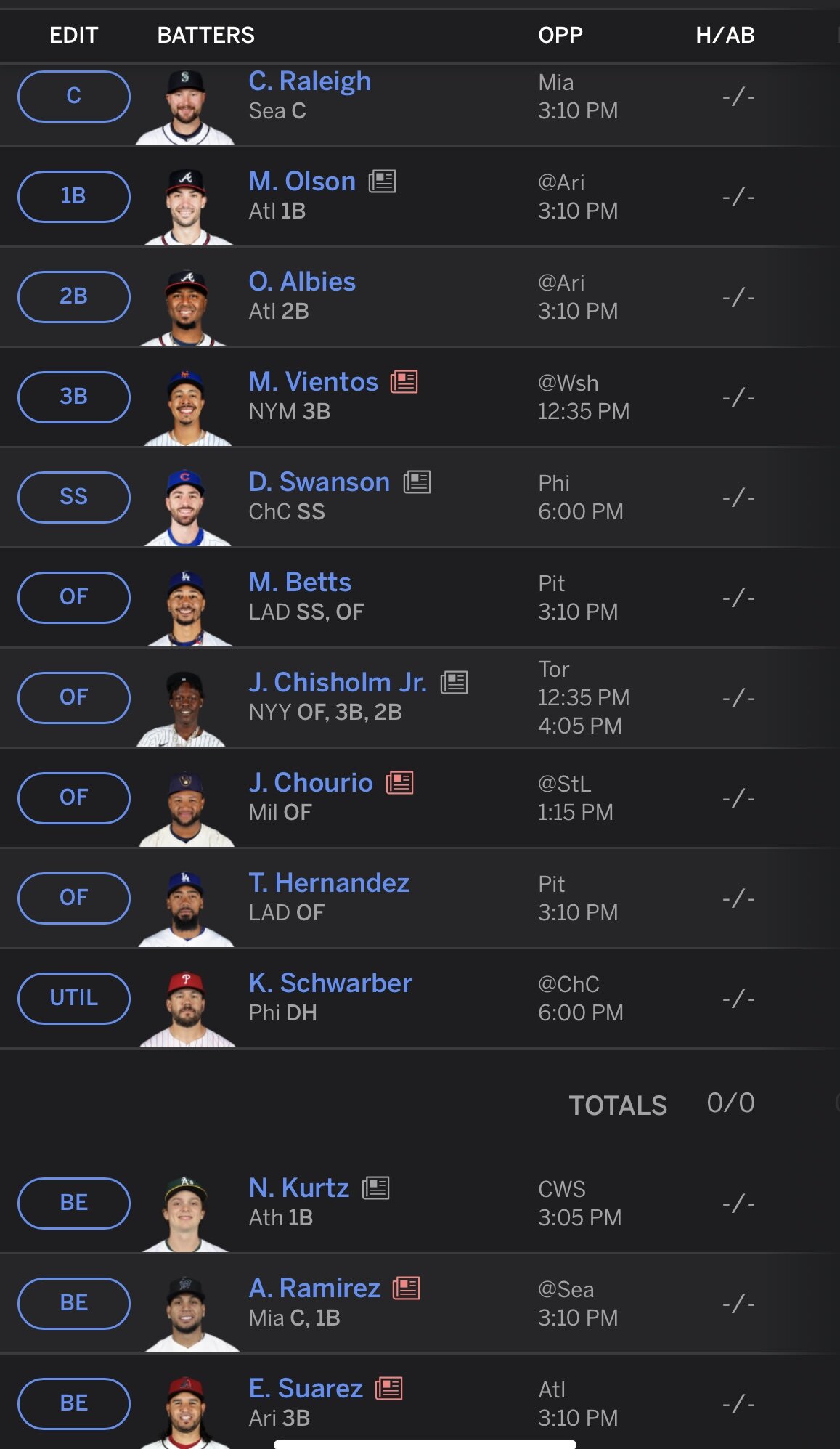Viewport: 840px width, 1449px height.
Task: Tap the OF button beside J. Chisholm Jr.
Action: tap(74, 698)
